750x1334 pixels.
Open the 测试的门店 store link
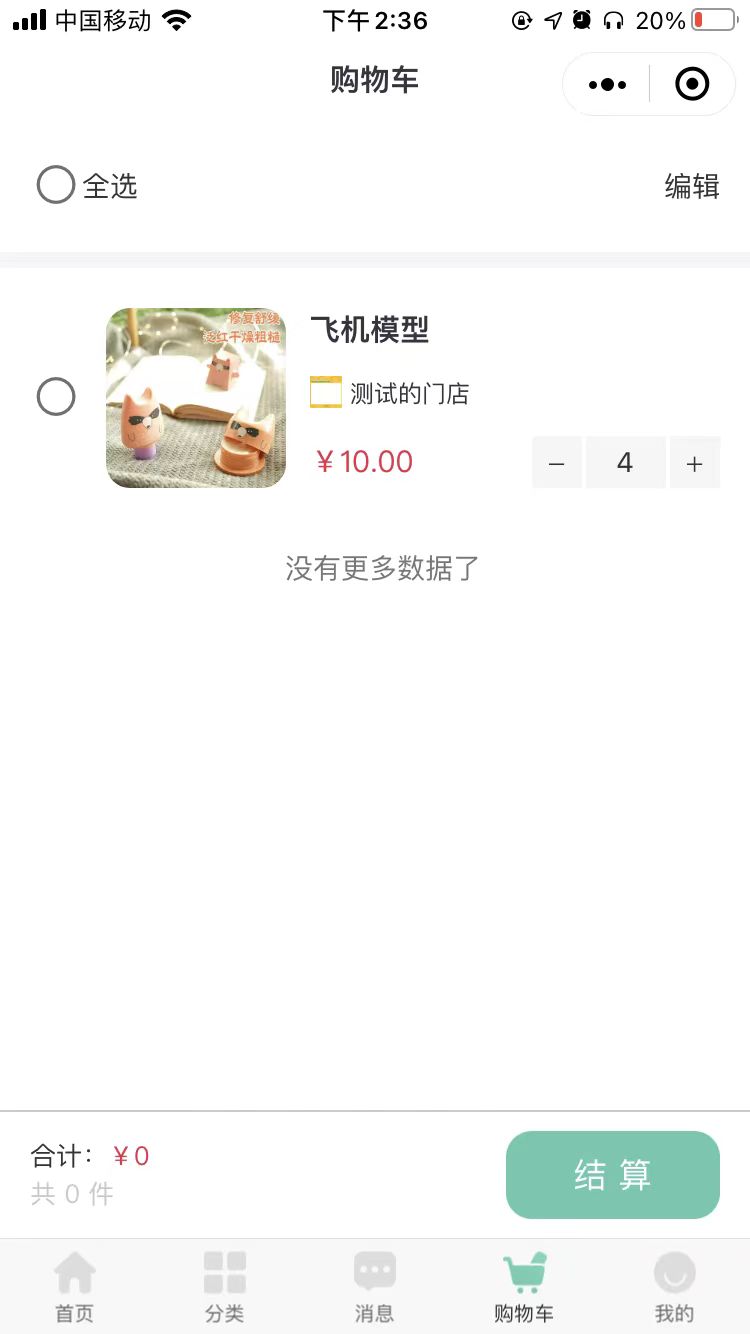(408, 394)
